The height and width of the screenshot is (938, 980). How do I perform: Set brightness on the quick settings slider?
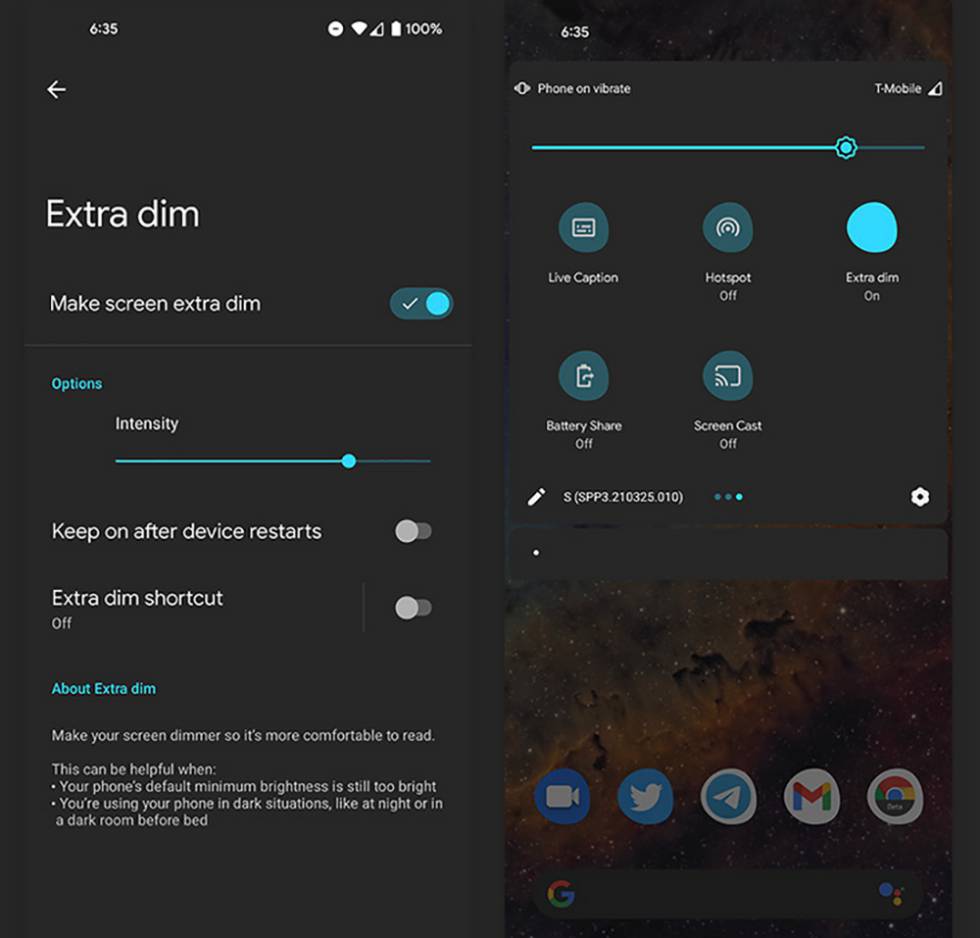click(846, 148)
